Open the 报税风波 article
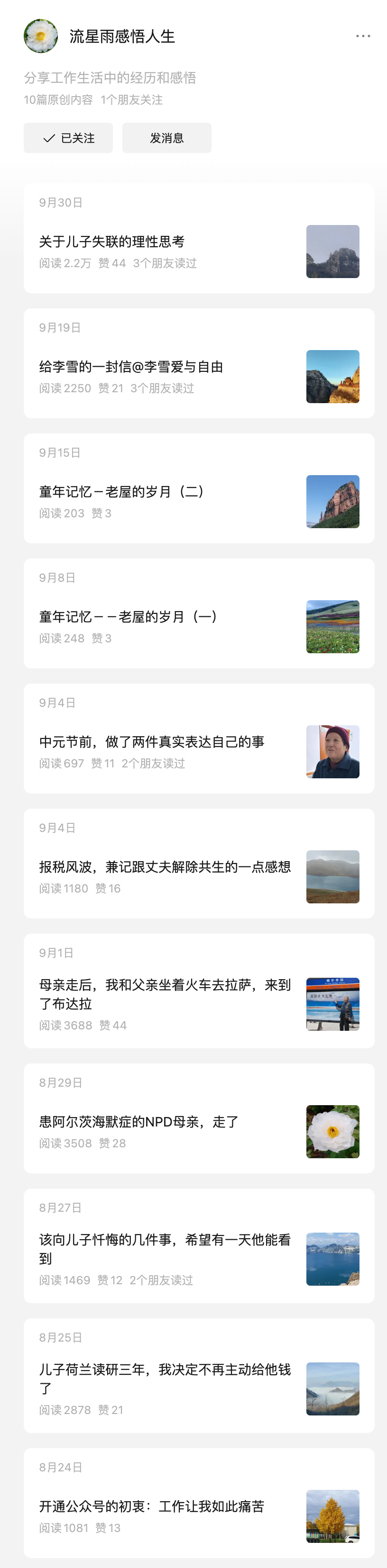The image size is (387, 1568). pyautogui.click(x=165, y=867)
